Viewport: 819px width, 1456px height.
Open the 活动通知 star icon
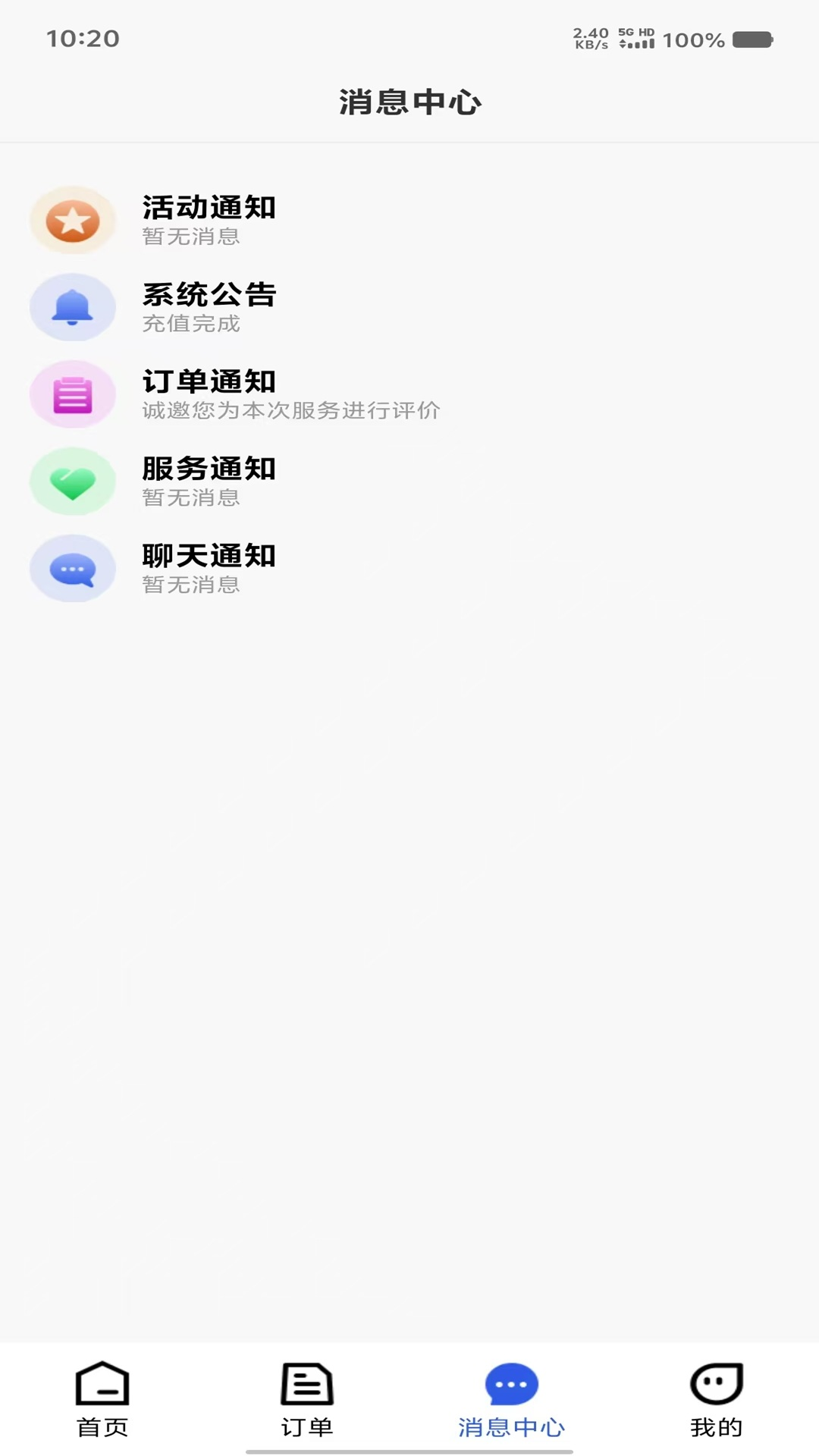click(x=73, y=220)
